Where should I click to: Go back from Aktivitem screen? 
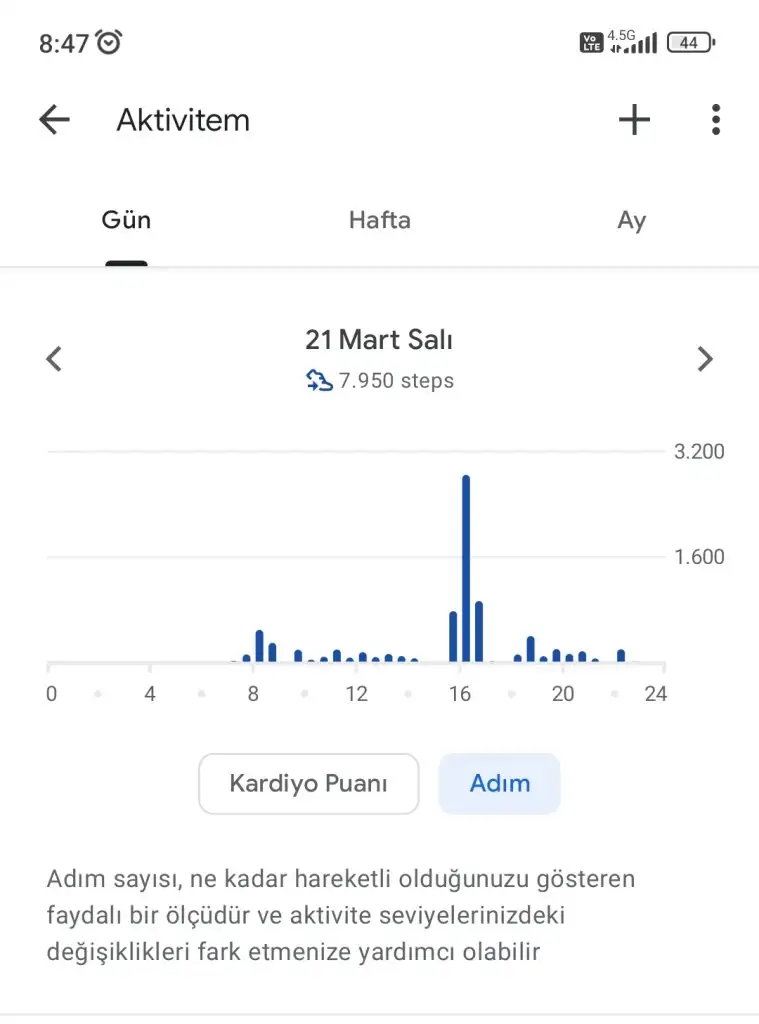(54, 121)
